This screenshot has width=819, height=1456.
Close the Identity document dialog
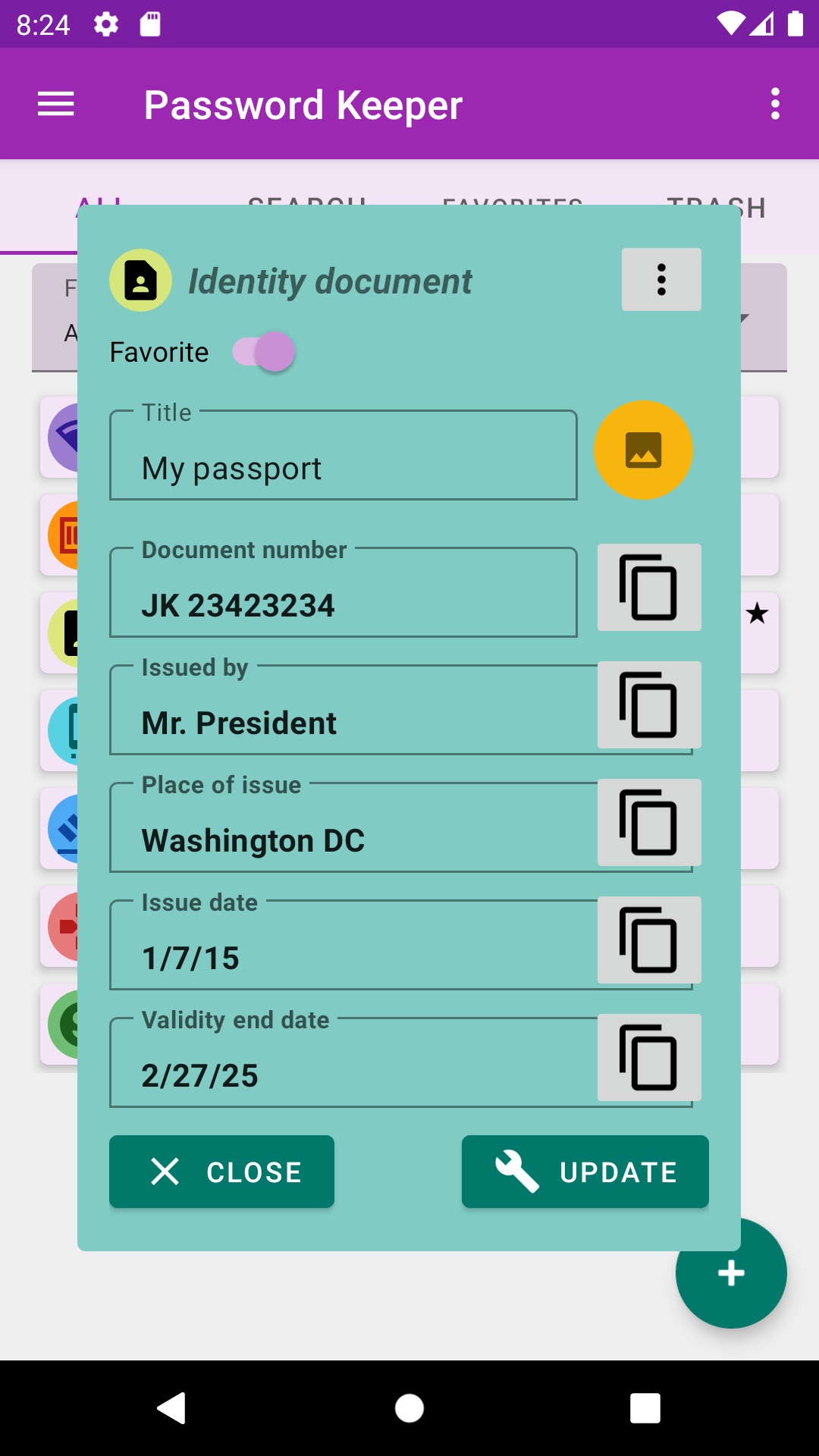click(221, 1172)
